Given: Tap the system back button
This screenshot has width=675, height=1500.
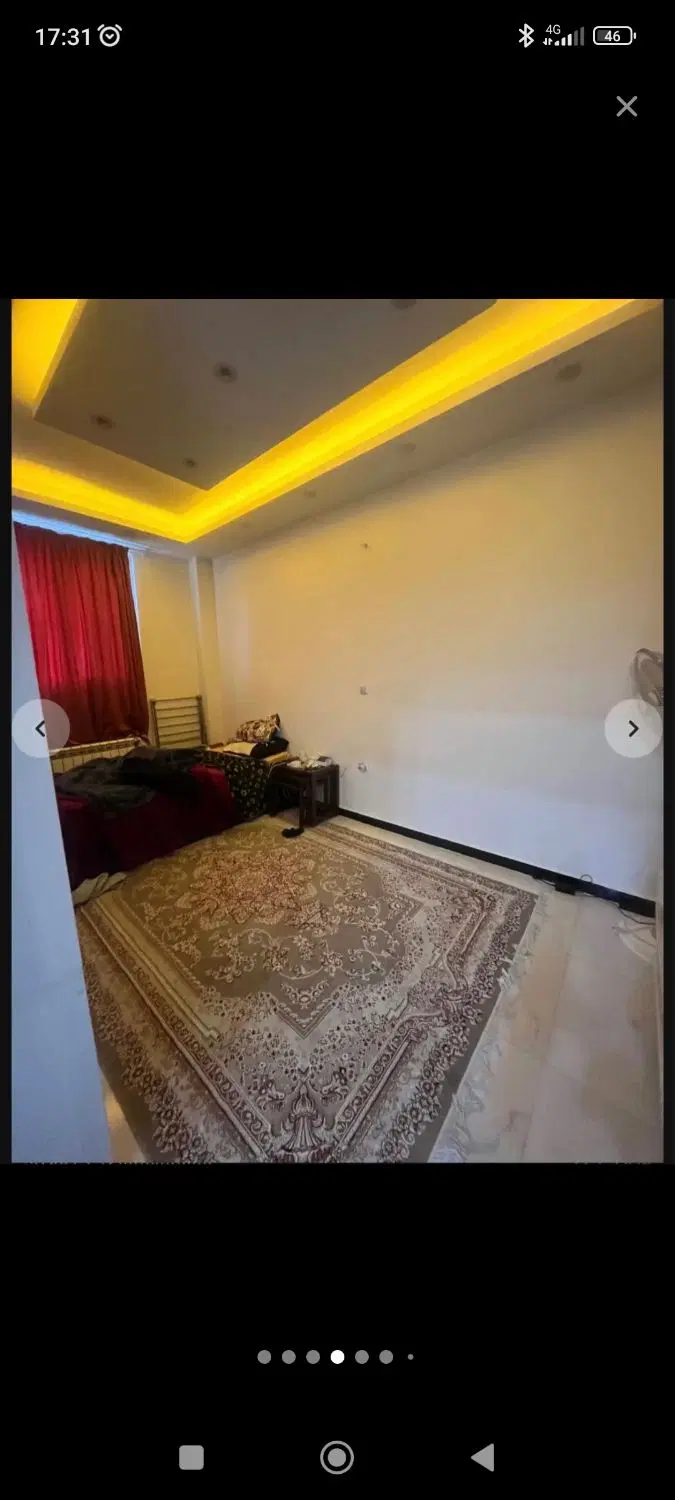Looking at the screenshot, I should [483, 1457].
